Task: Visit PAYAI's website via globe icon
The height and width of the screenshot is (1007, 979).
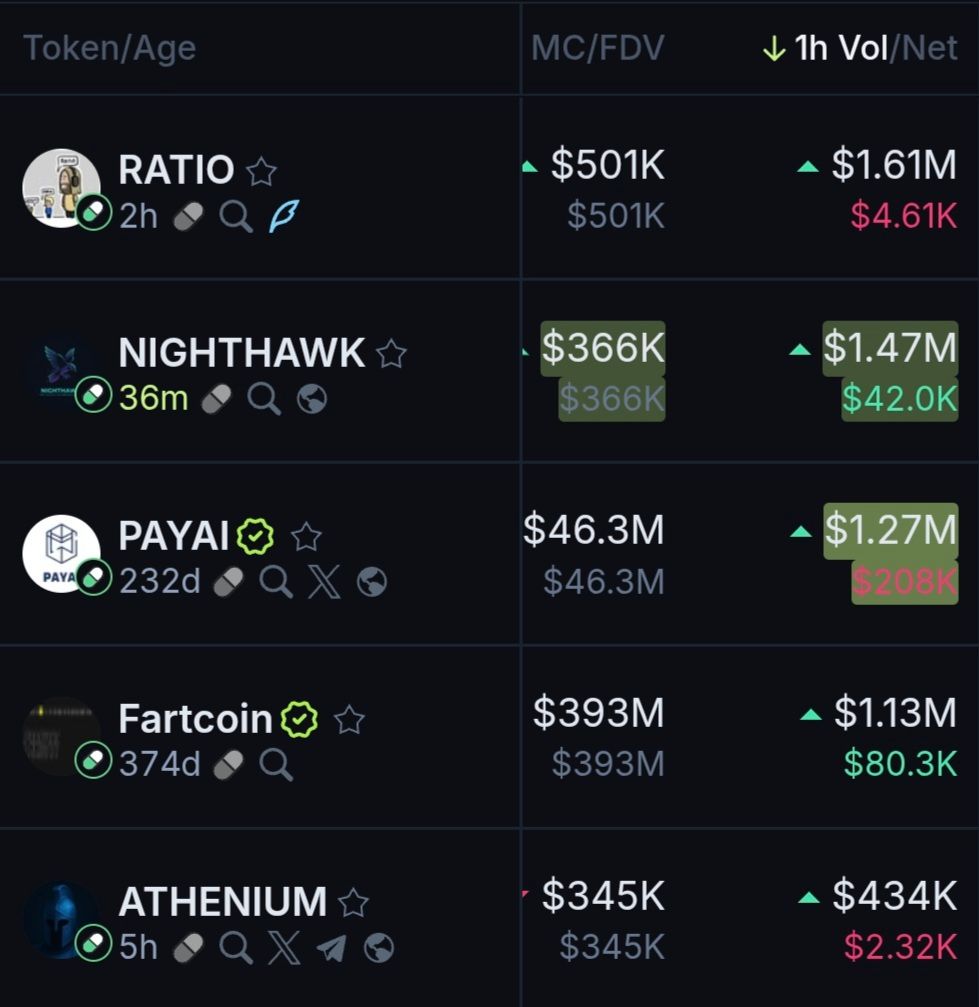Action: point(372,582)
